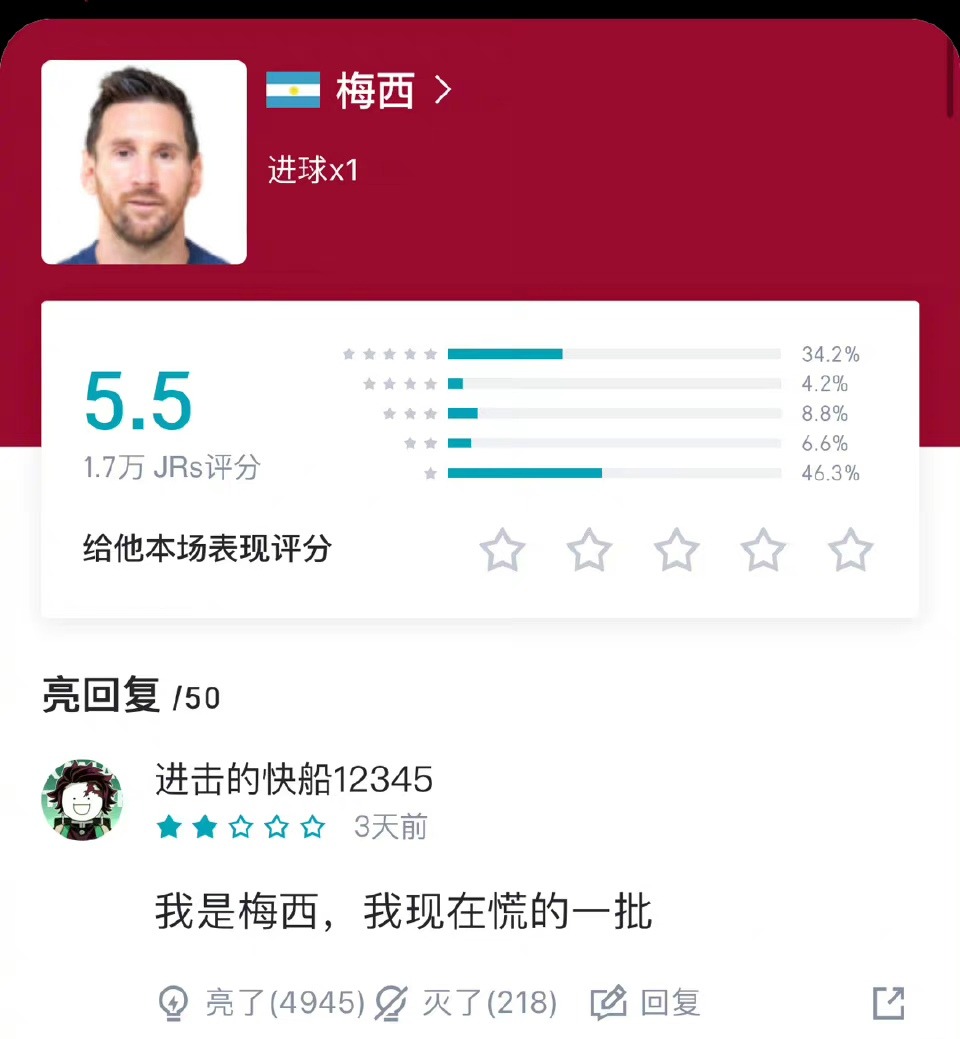The width and height of the screenshot is (960, 1039).
Task: Rate his performance one star
Action: (x=502, y=551)
